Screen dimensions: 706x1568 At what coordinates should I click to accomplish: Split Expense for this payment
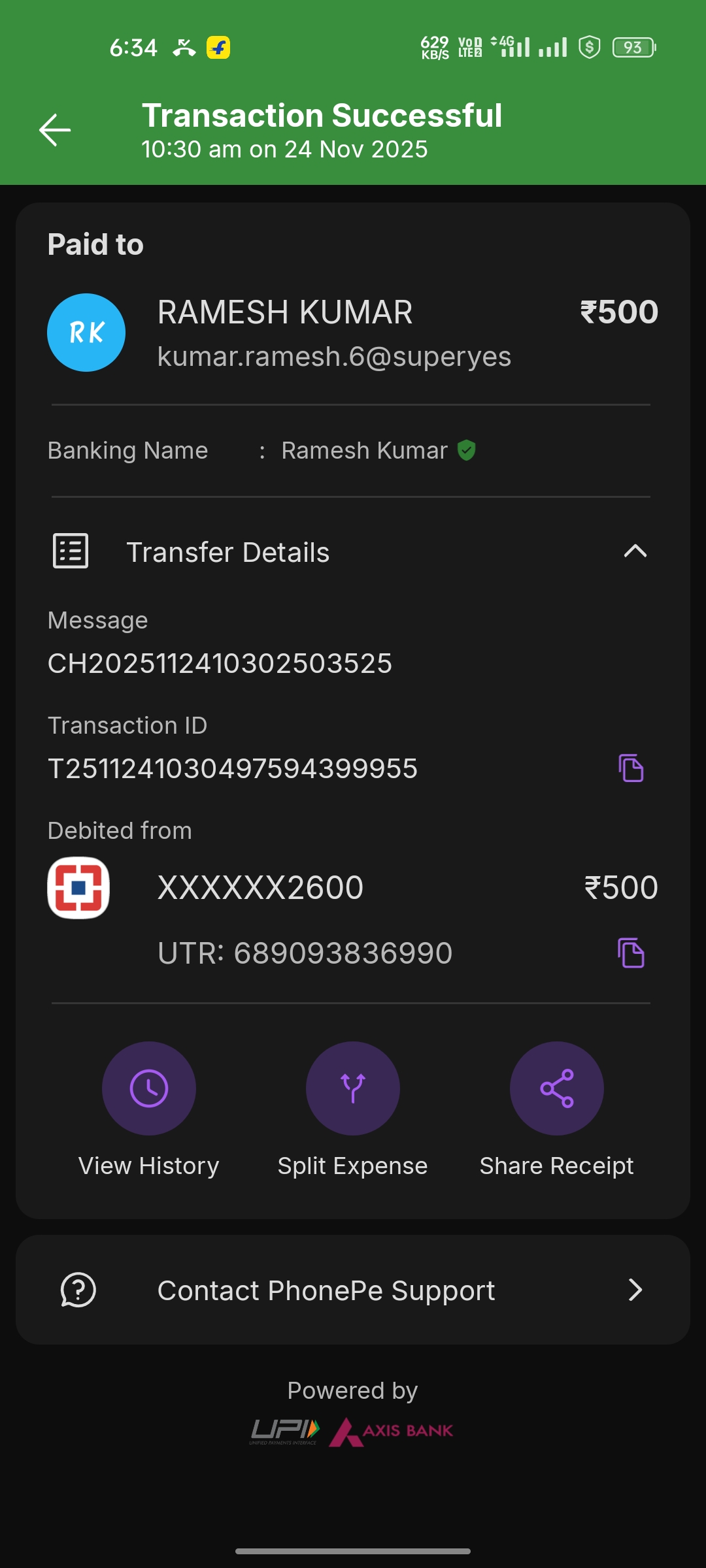(353, 1088)
